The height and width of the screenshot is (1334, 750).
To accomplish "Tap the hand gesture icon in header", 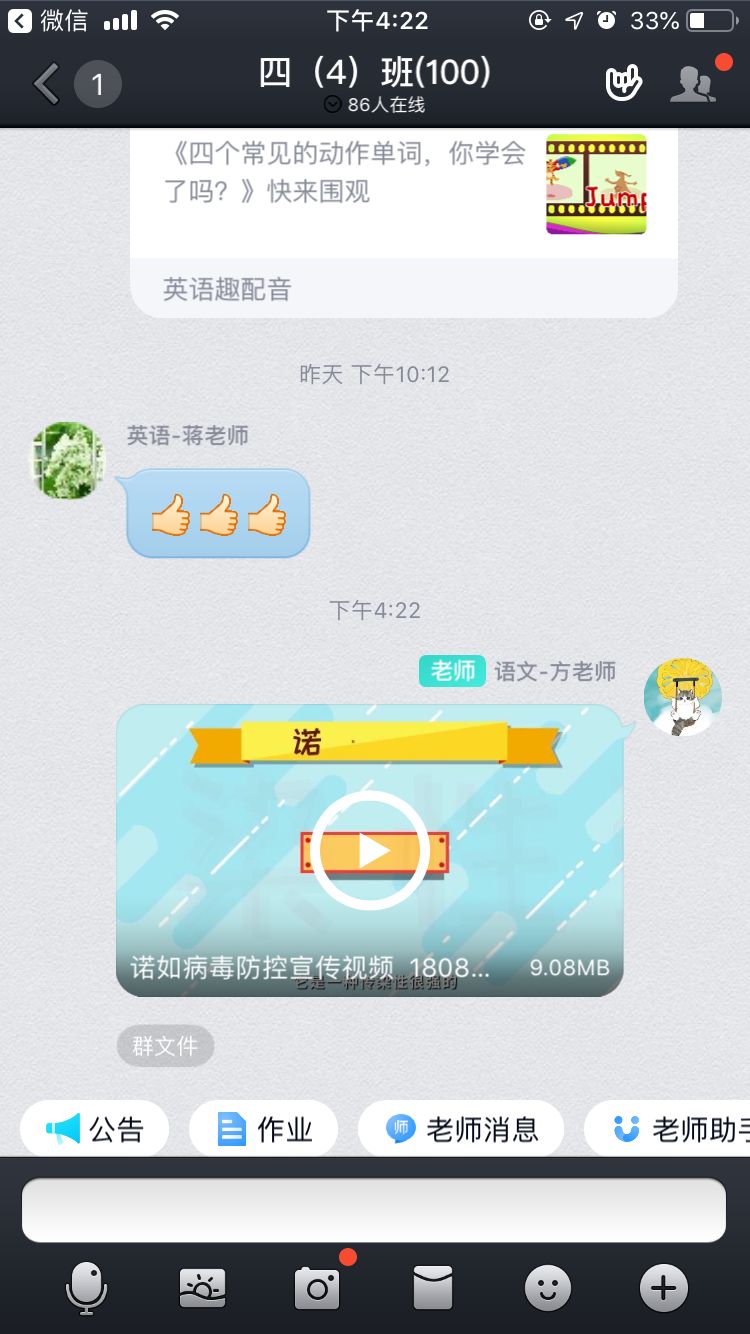I will click(623, 84).
